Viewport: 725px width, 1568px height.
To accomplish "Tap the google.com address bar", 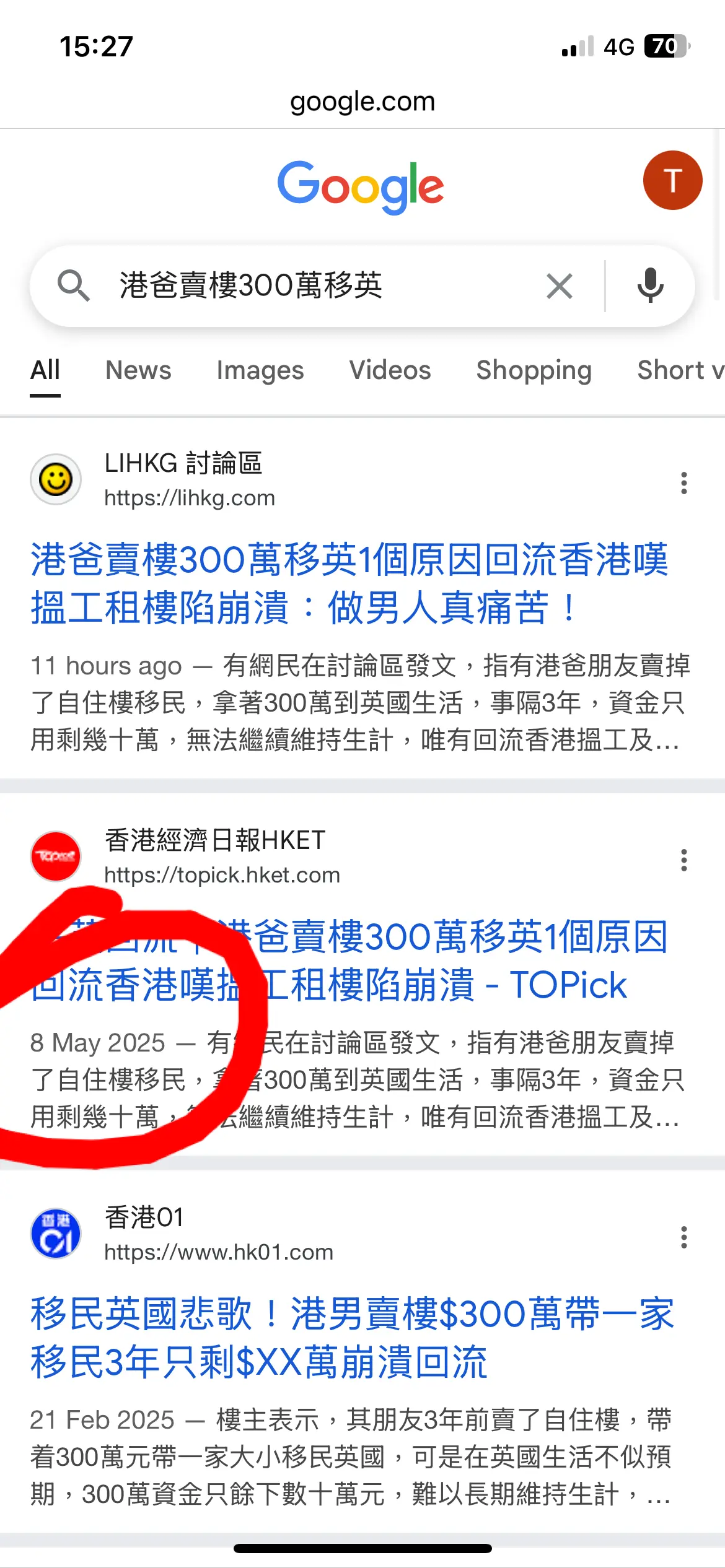I will coord(362,101).
